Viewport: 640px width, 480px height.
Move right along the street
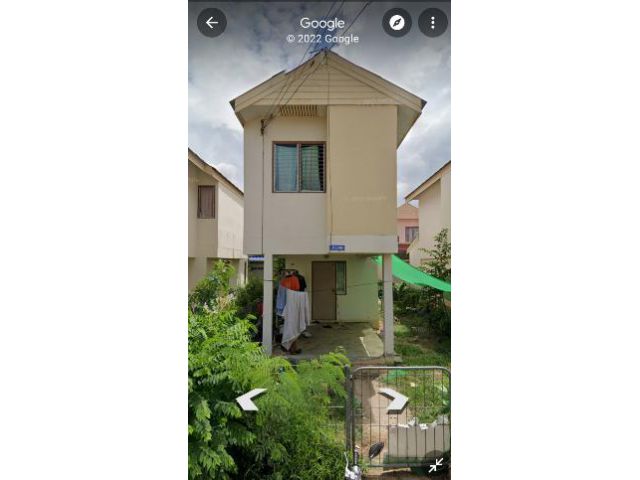click(x=393, y=399)
